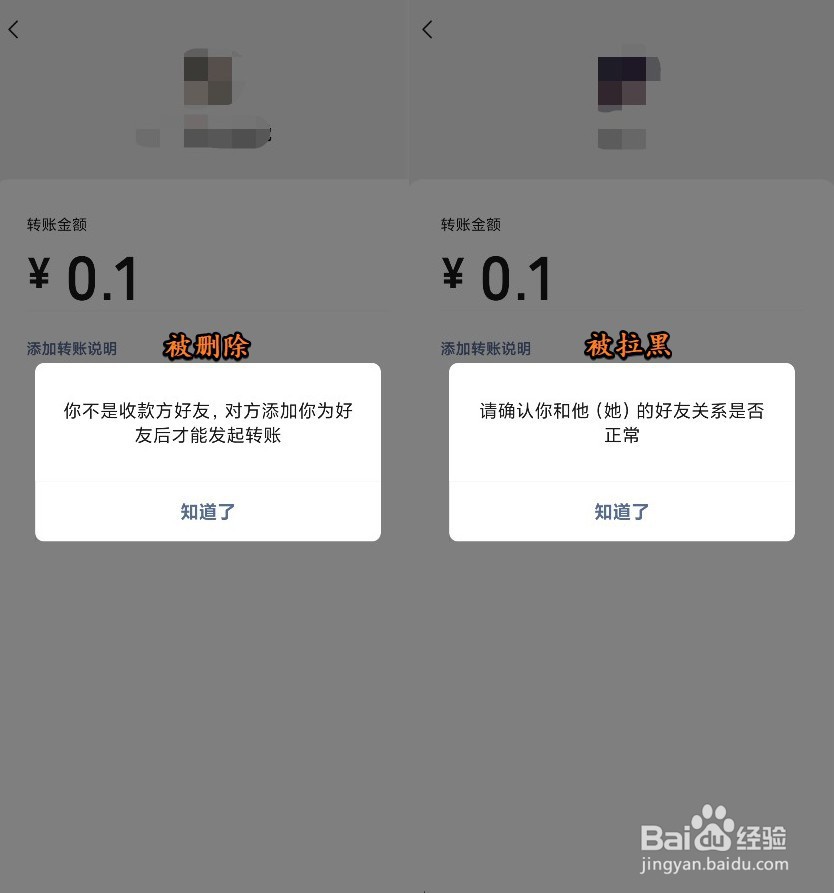
Task: Open '添加转账说明' on the right screen
Action: [x=485, y=348]
